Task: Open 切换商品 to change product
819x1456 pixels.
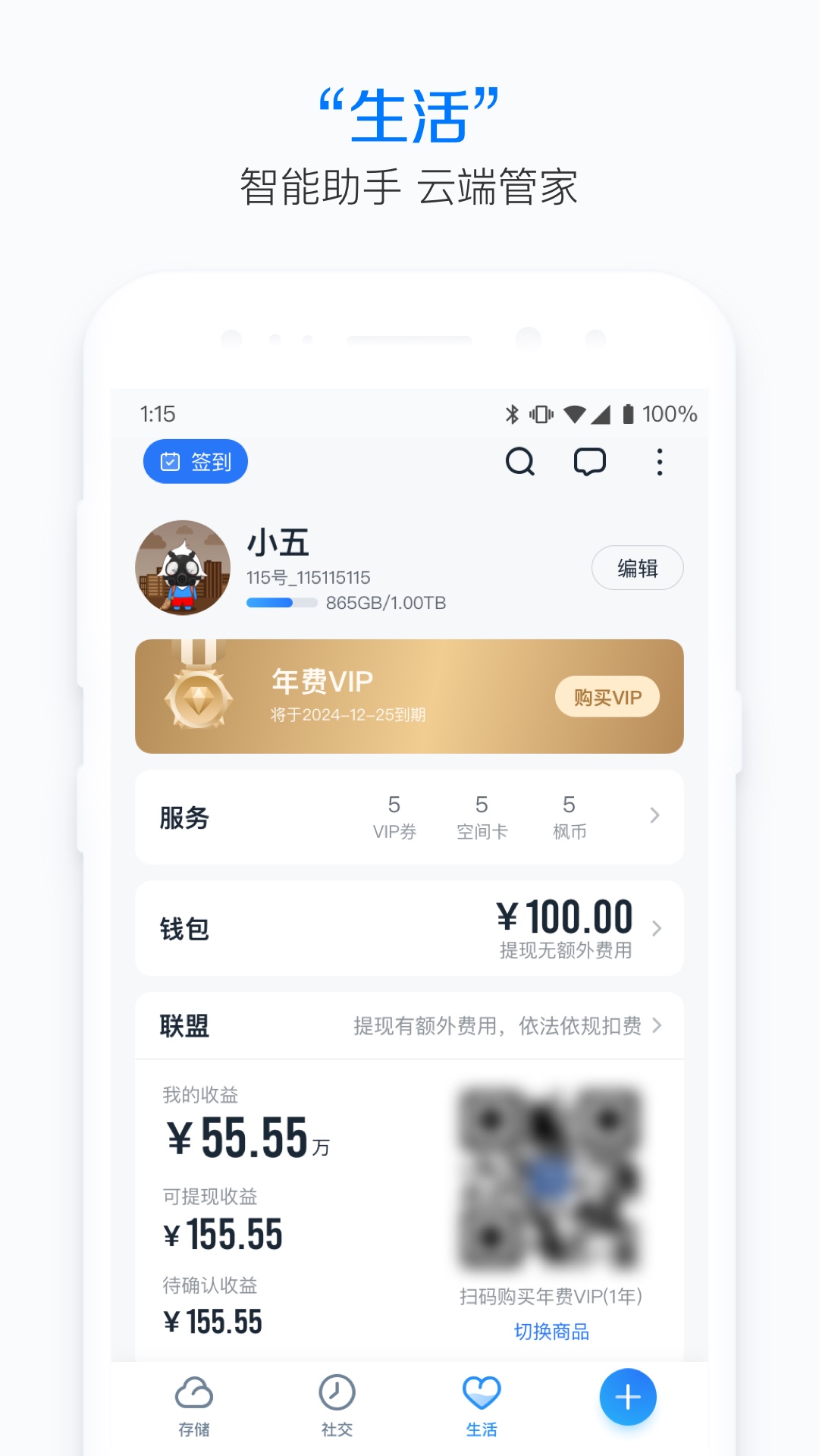Action: point(553,1330)
